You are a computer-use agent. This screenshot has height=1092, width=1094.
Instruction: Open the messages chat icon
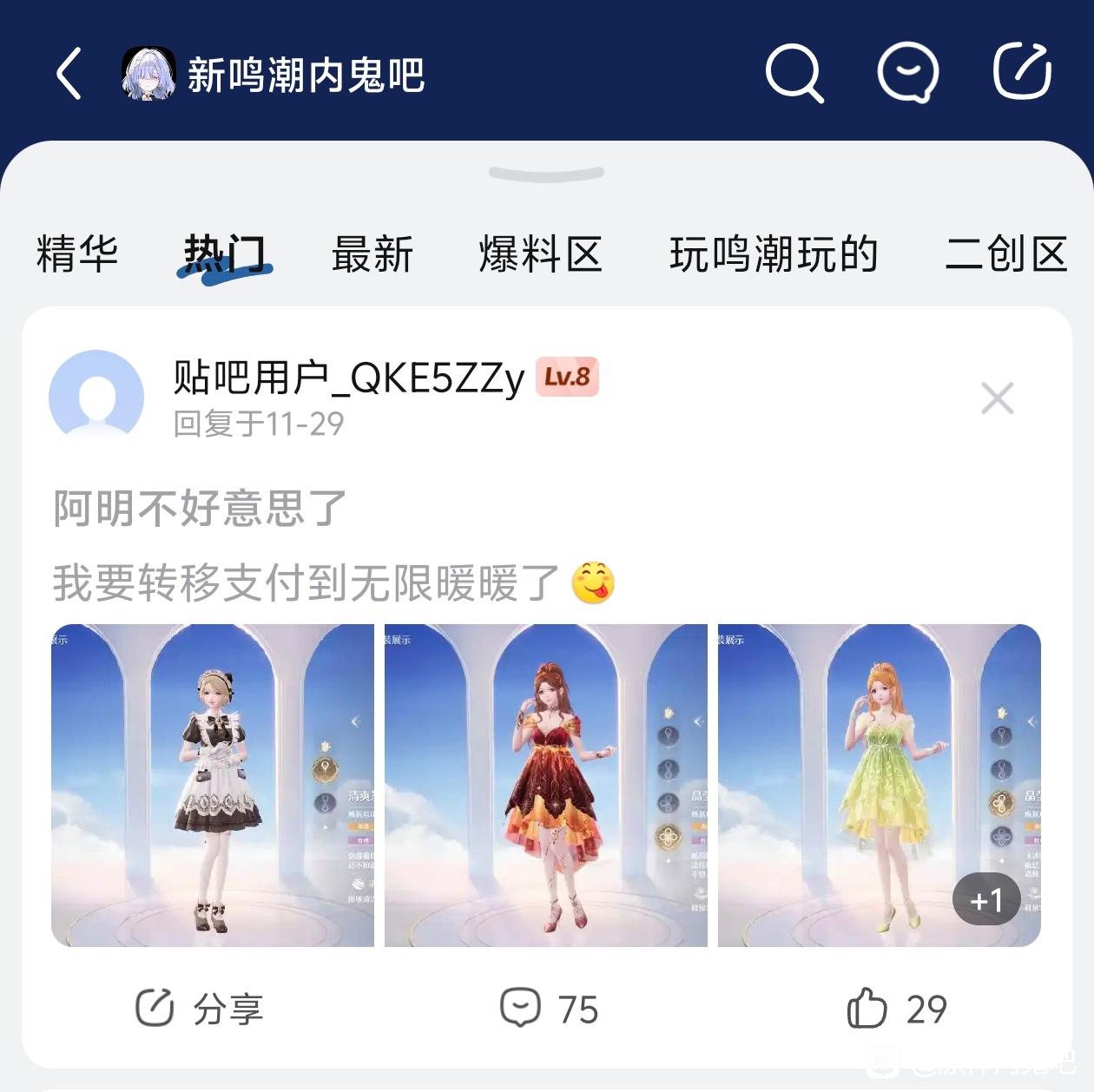tap(907, 74)
